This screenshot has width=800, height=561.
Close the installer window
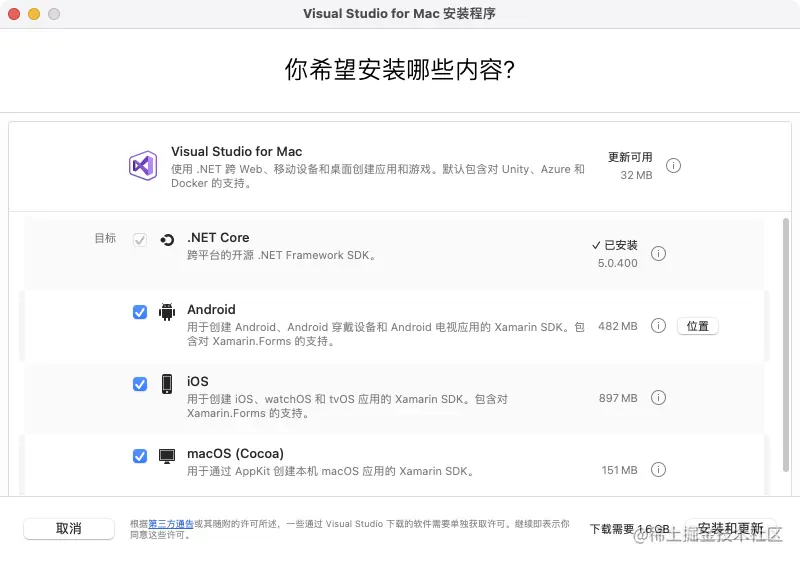pyautogui.click(x=14, y=14)
